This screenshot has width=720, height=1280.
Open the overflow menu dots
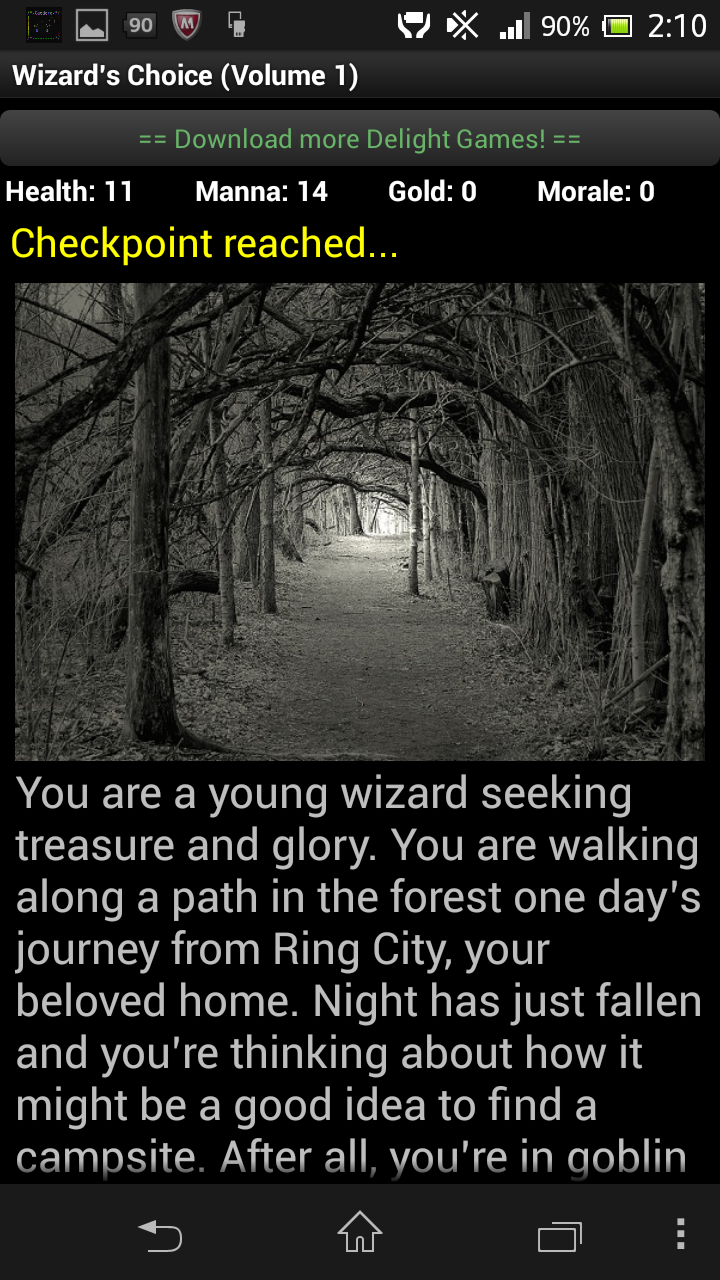click(x=680, y=1234)
